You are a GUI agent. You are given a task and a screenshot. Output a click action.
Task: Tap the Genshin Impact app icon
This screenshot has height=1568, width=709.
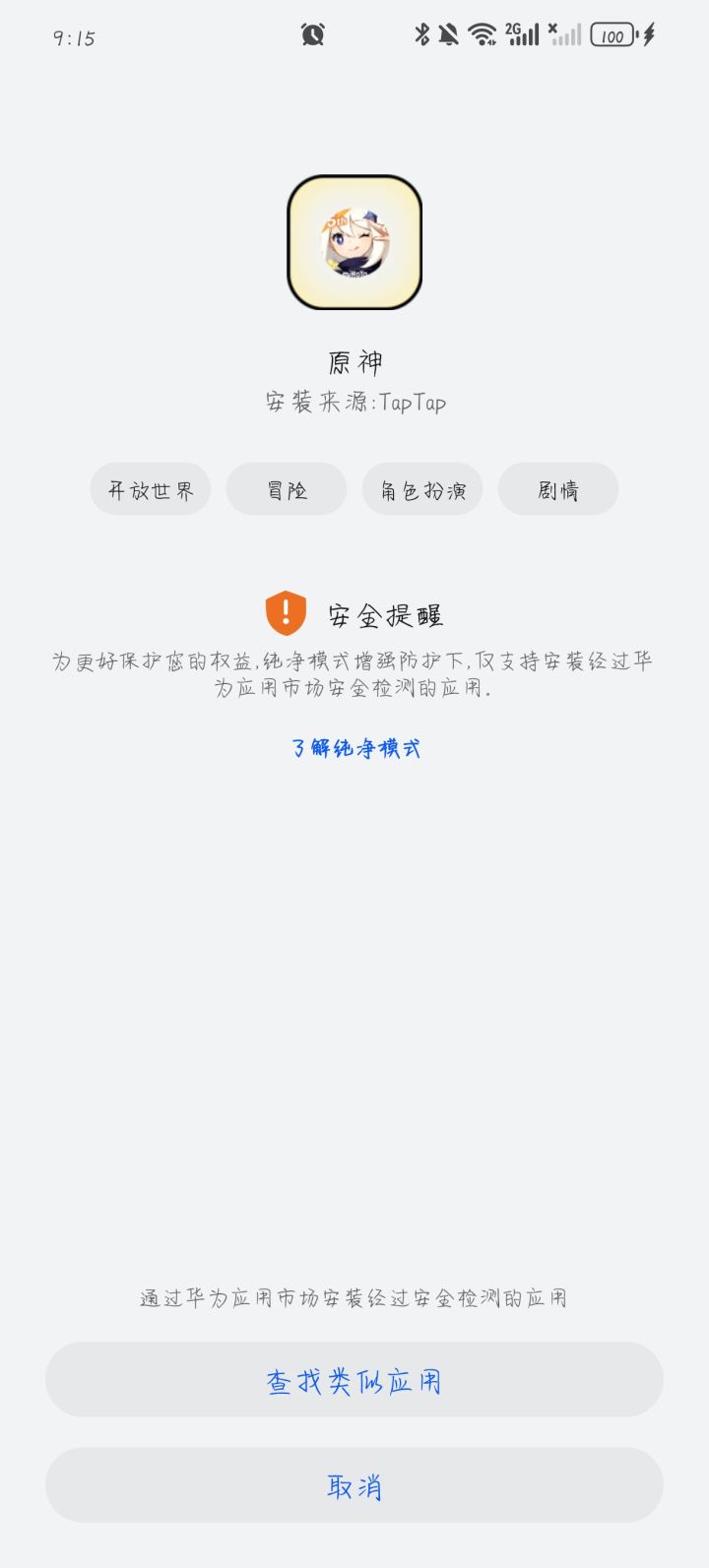pos(354,241)
